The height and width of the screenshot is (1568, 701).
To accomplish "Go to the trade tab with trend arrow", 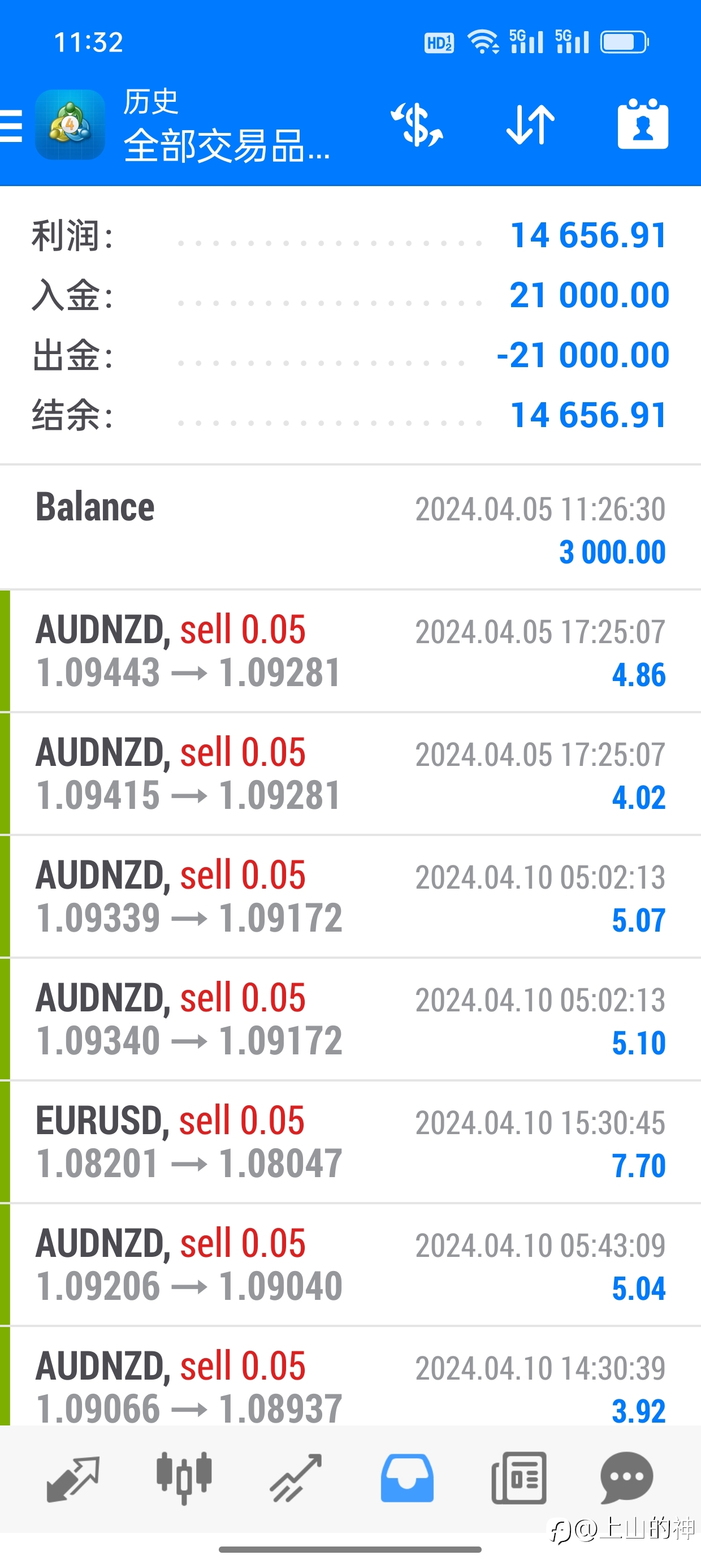I will (296, 1479).
